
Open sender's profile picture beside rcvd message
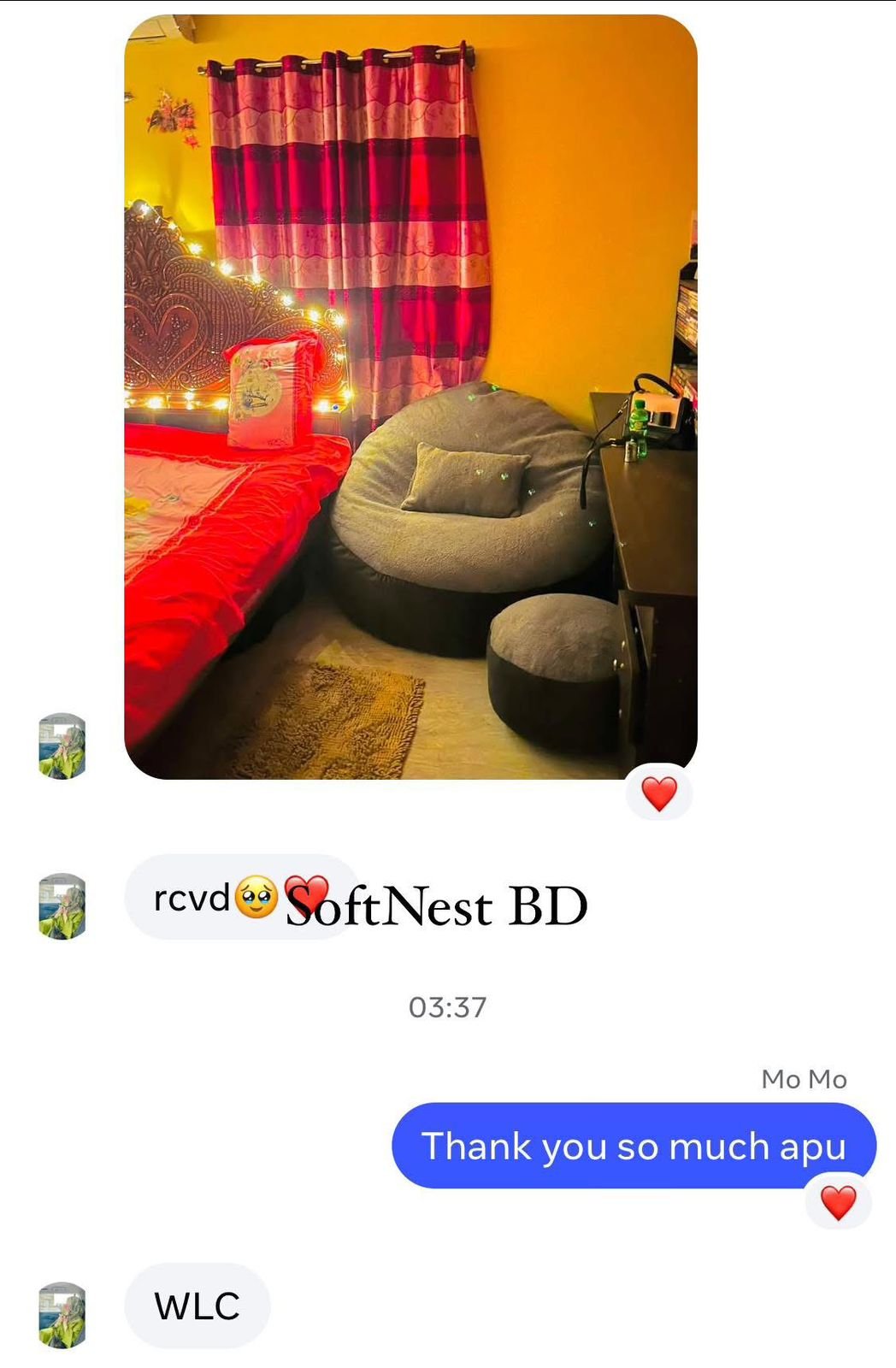[62, 906]
